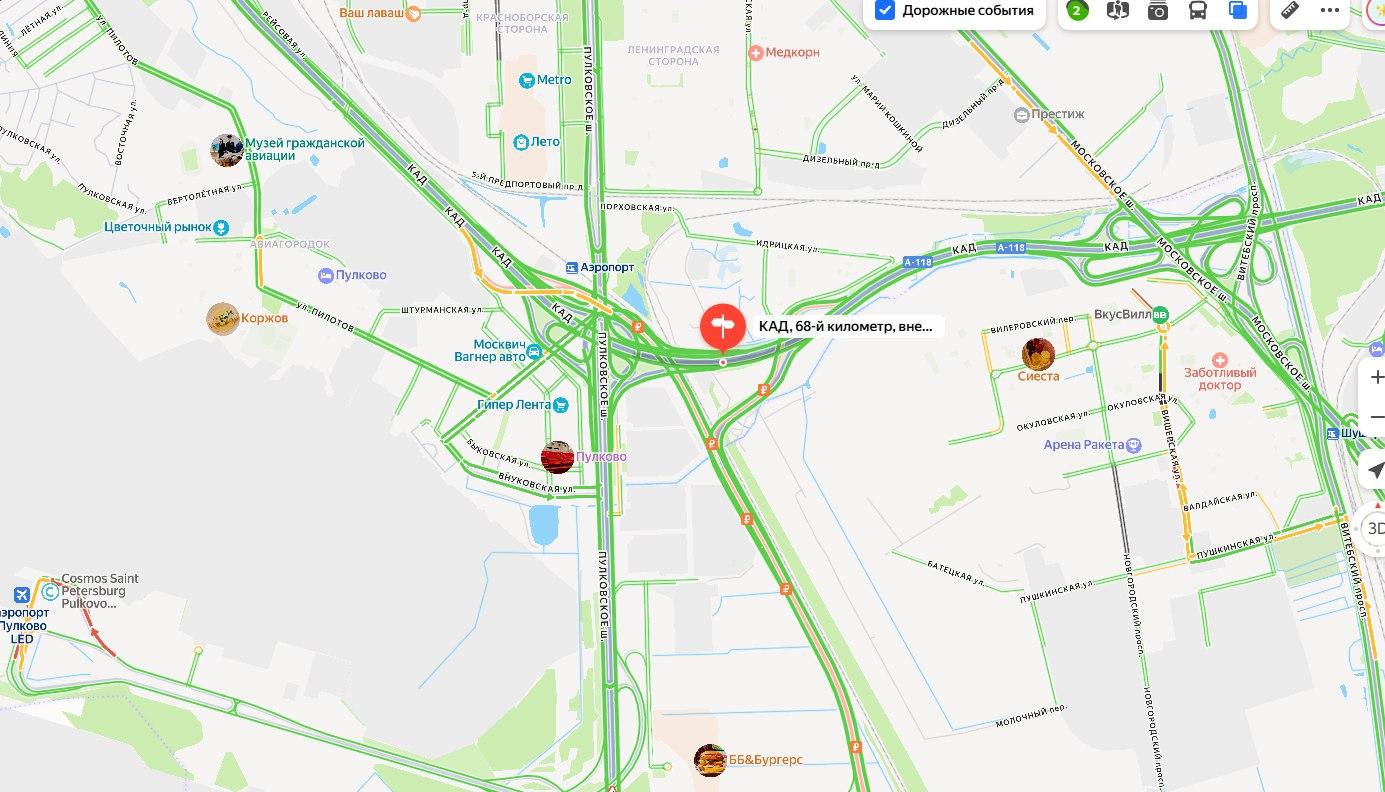Screen dimensions: 1385x792
Task: Show photos layer with camera icon
Action: [x=1157, y=11]
